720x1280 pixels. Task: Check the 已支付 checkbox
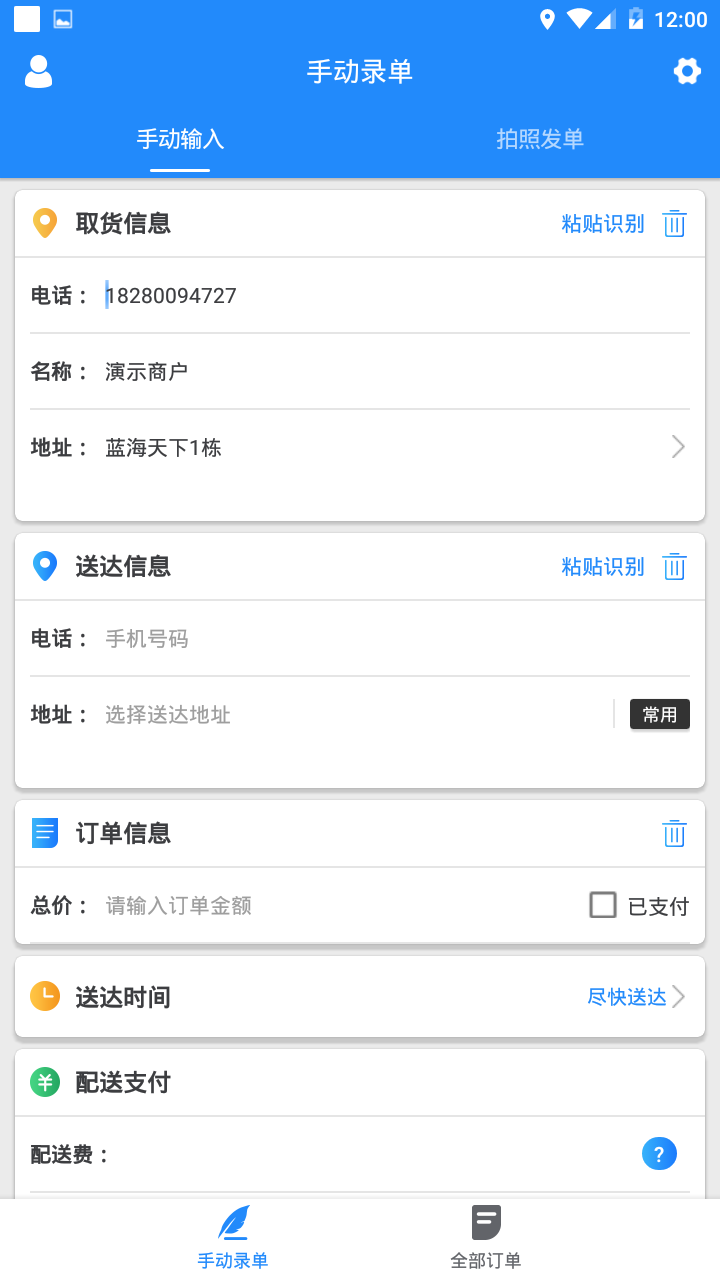602,905
